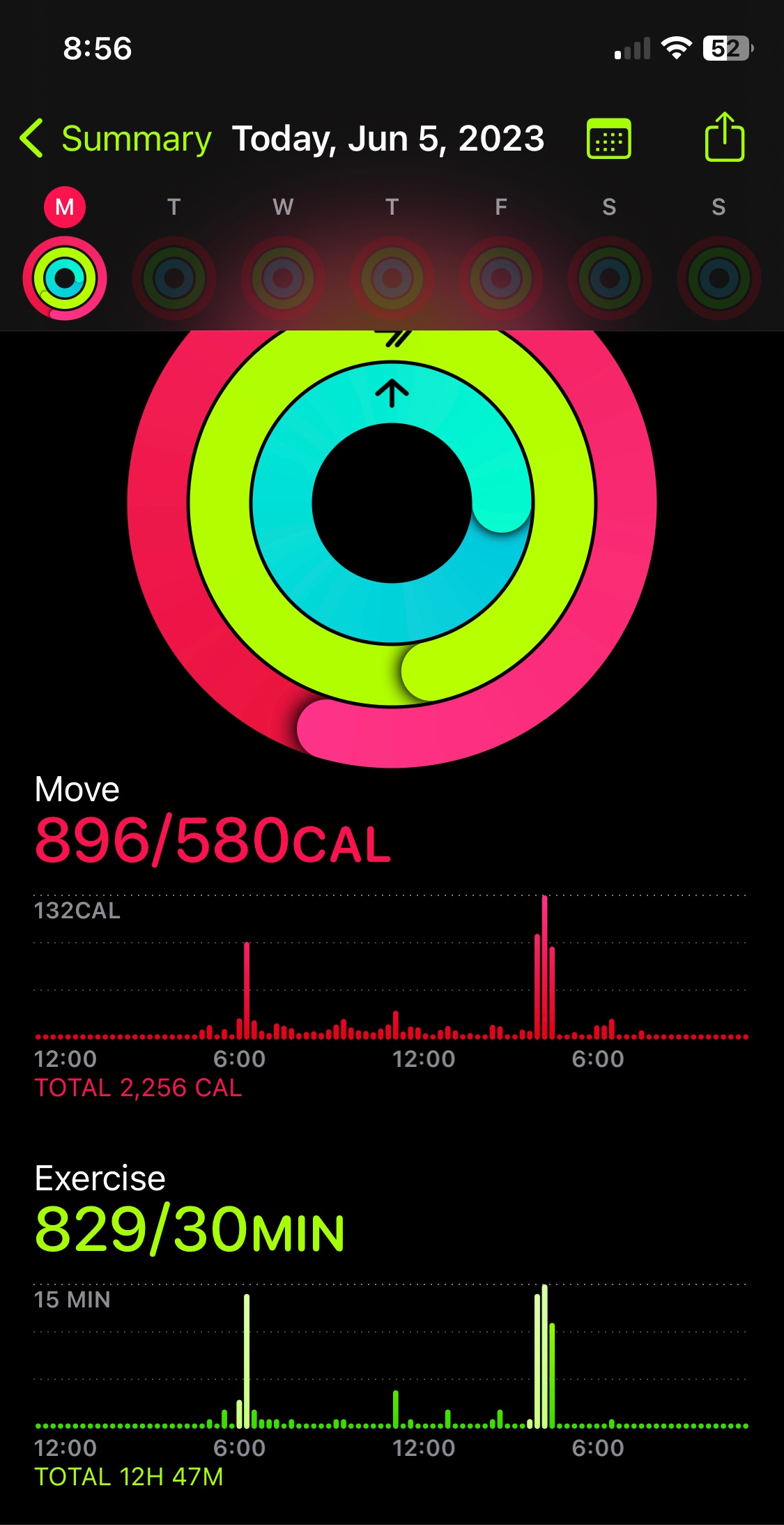Open the calendar view icon
Screen dimensions: 784x1525
click(x=608, y=139)
